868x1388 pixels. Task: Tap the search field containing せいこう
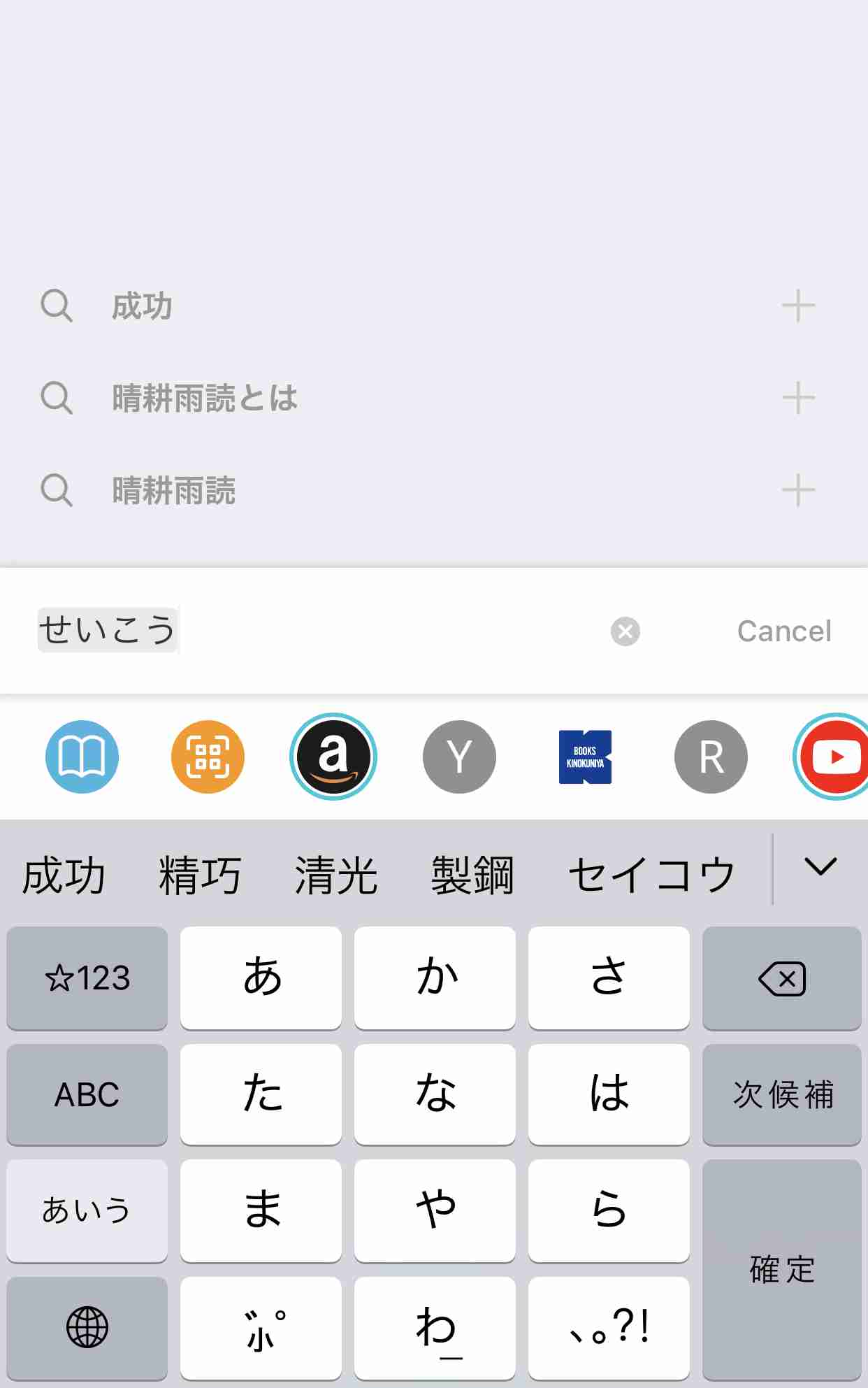314,631
